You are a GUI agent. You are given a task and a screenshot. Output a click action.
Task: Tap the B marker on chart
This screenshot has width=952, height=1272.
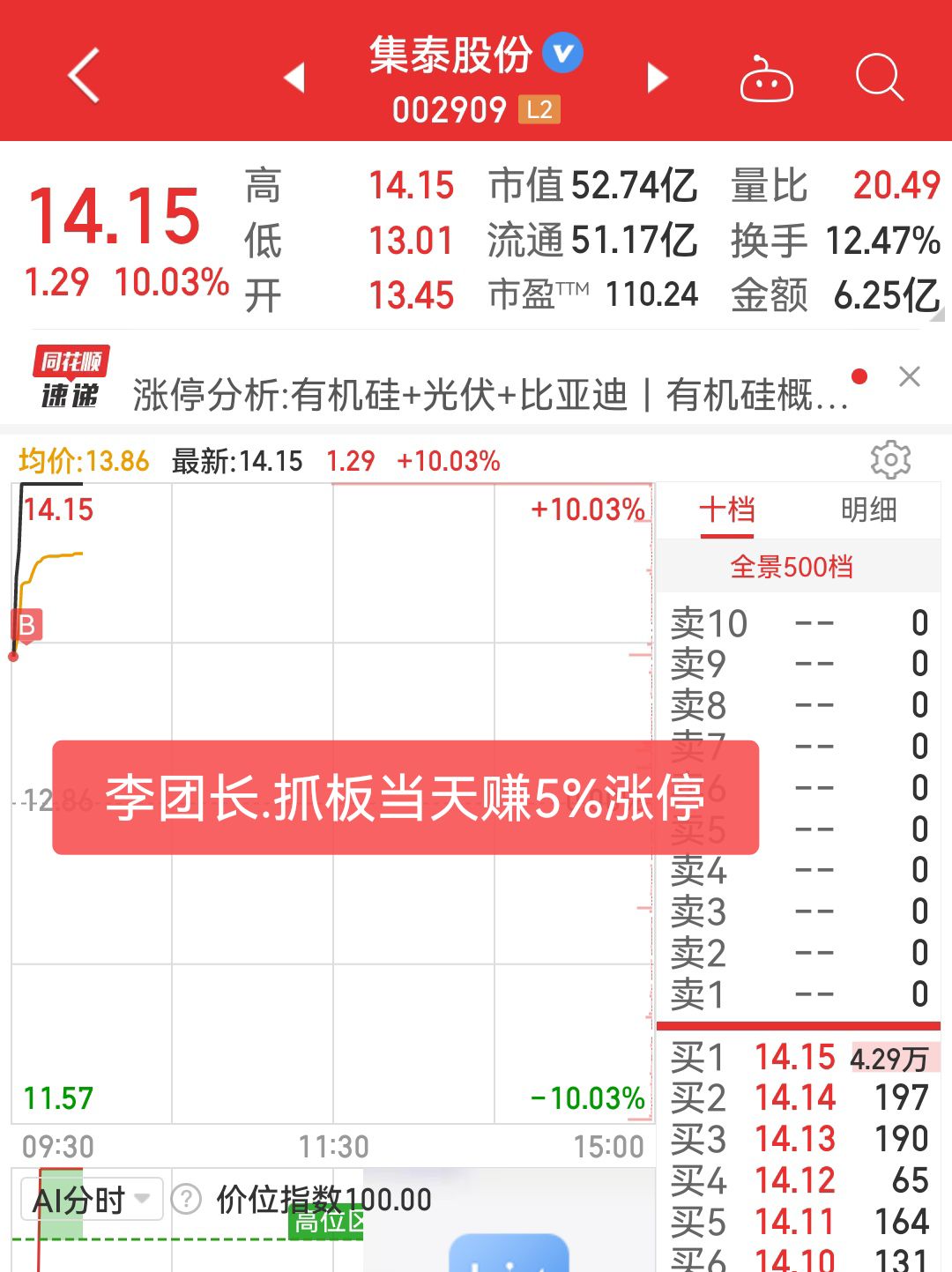[x=26, y=626]
